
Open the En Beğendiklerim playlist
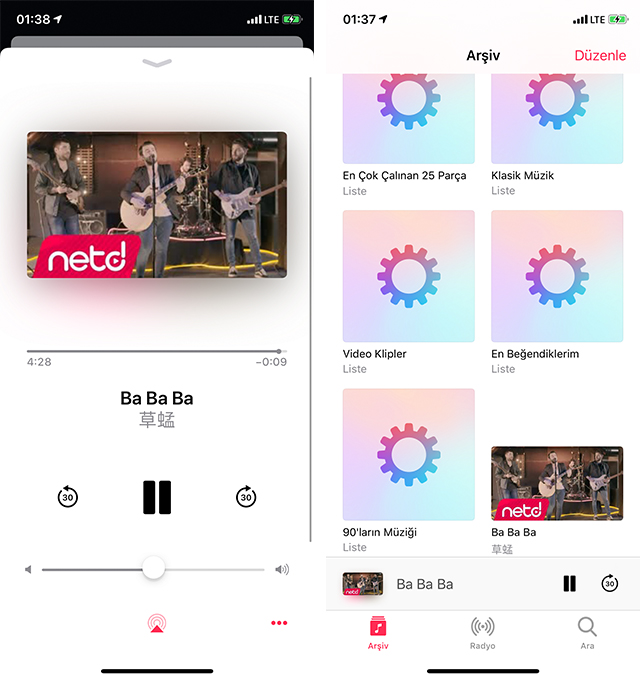pyautogui.click(x=557, y=277)
